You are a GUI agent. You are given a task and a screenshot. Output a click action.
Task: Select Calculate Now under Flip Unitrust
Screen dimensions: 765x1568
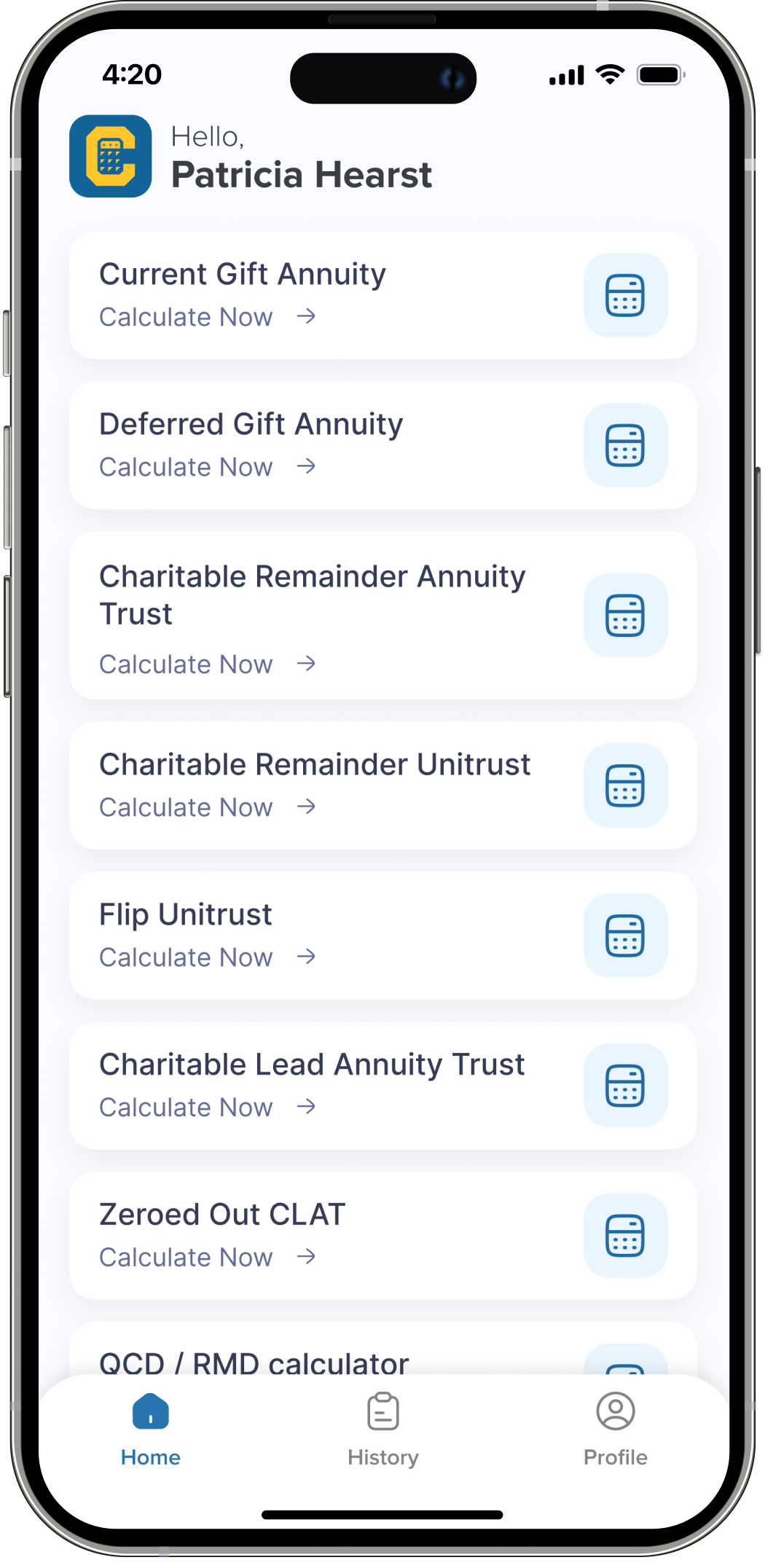coord(207,957)
